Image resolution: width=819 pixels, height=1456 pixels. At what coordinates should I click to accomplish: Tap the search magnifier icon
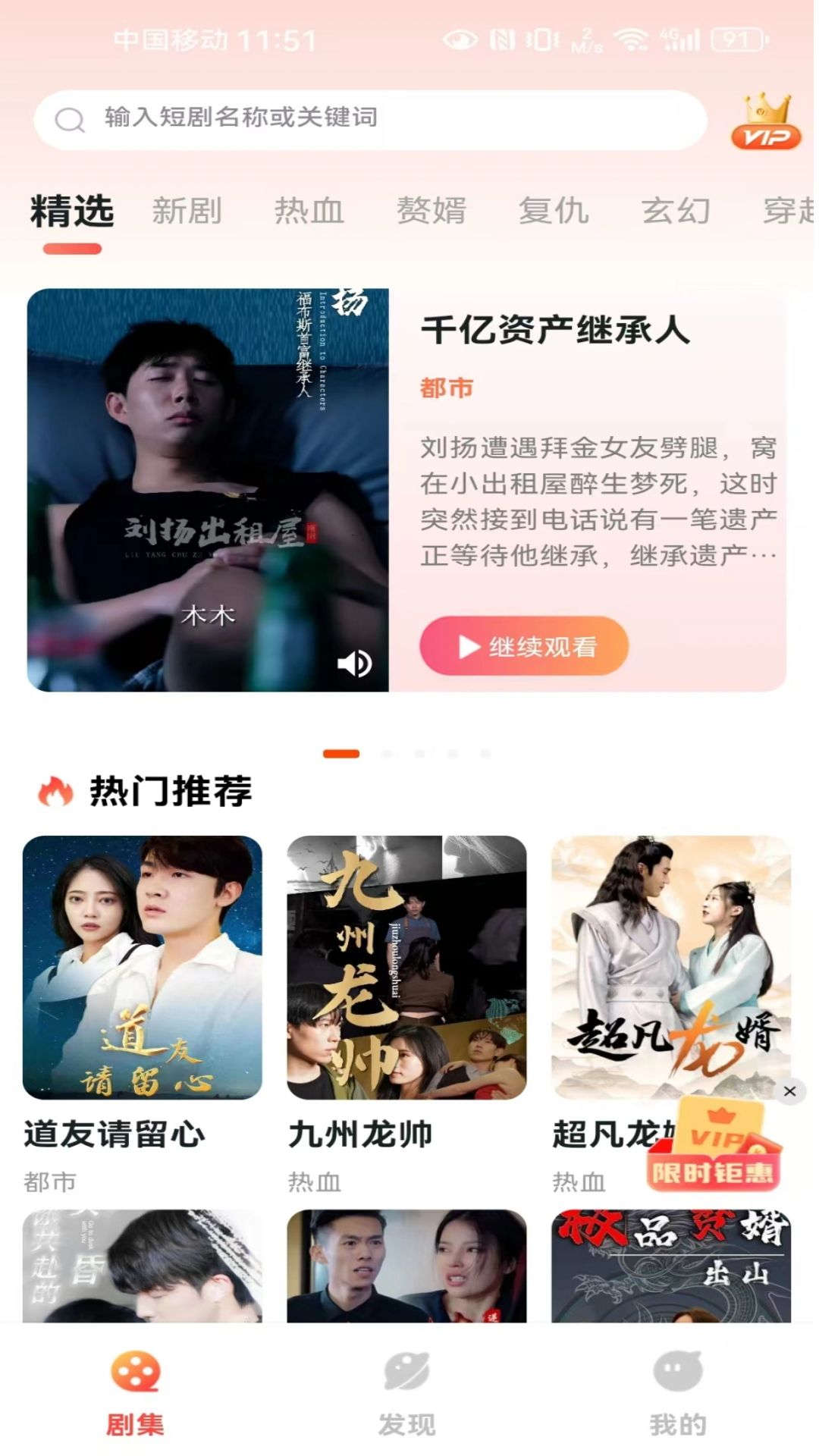point(70,119)
